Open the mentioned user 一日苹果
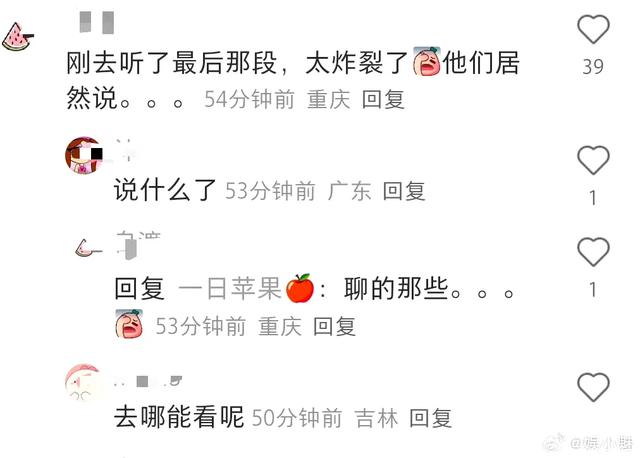Image resolution: width=640 pixels, height=458 pixels. click(x=231, y=290)
